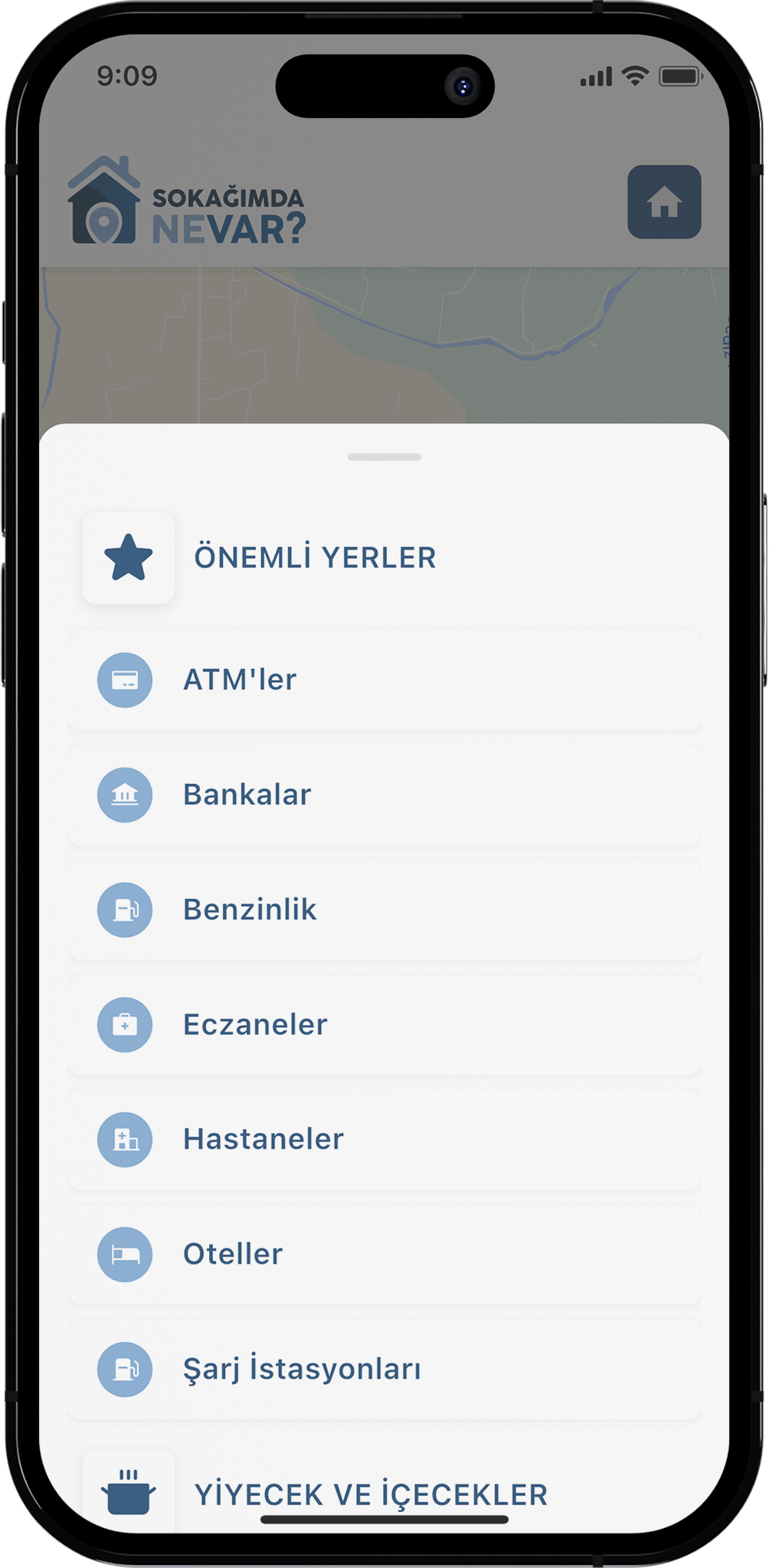Tap the home button in the header
This screenshot has height=1568, width=769.
(x=663, y=202)
